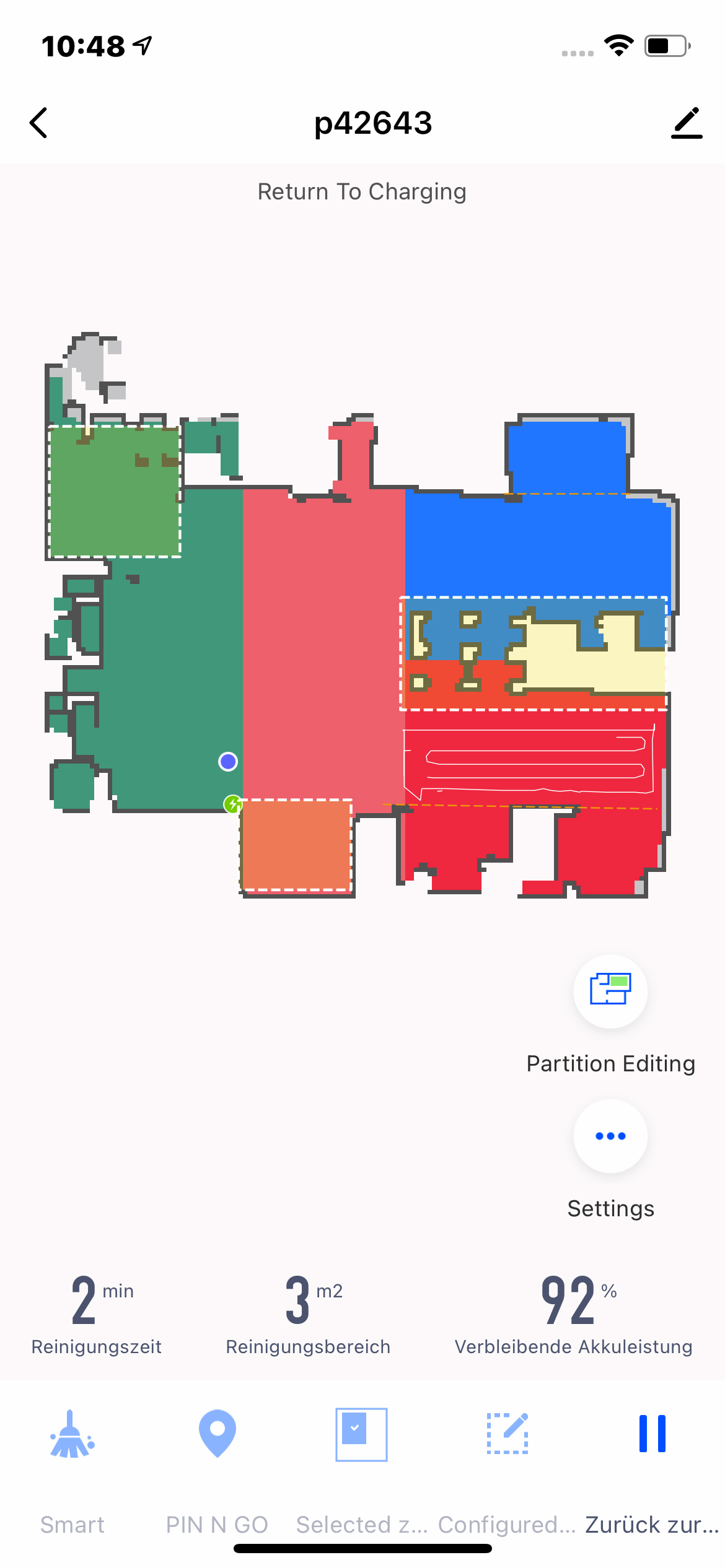
Task: Select Smart cleaning mode
Action: pos(72,1434)
